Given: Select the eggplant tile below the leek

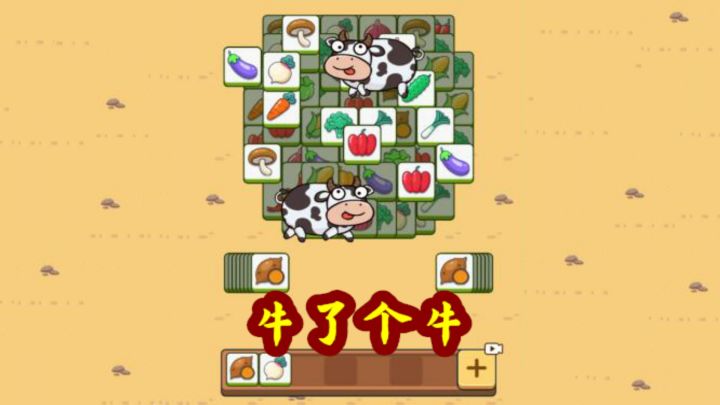Looking at the screenshot, I should click(x=454, y=161).
